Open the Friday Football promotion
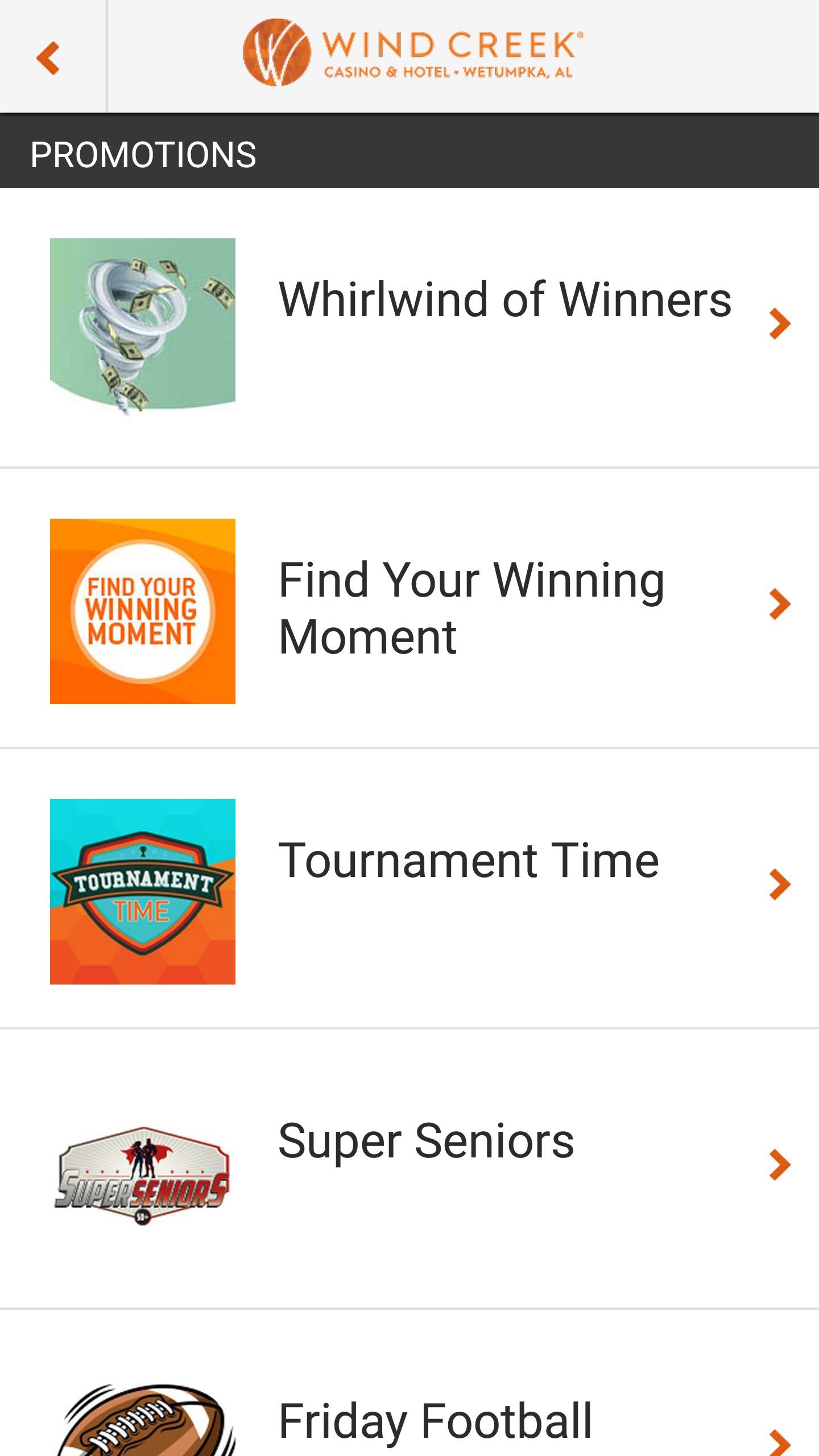Image resolution: width=819 pixels, height=1456 pixels. click(x=409, y=1383)
